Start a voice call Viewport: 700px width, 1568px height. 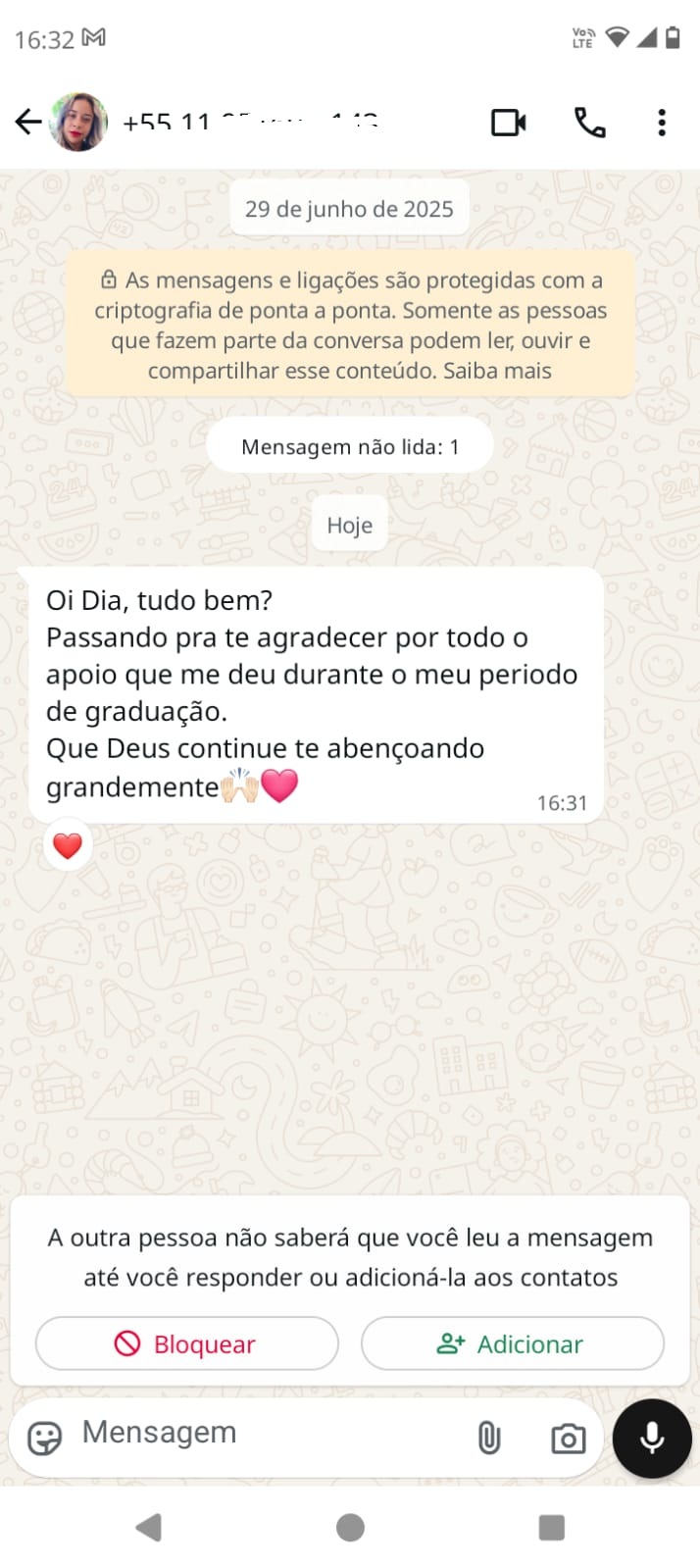click(589, 123)
